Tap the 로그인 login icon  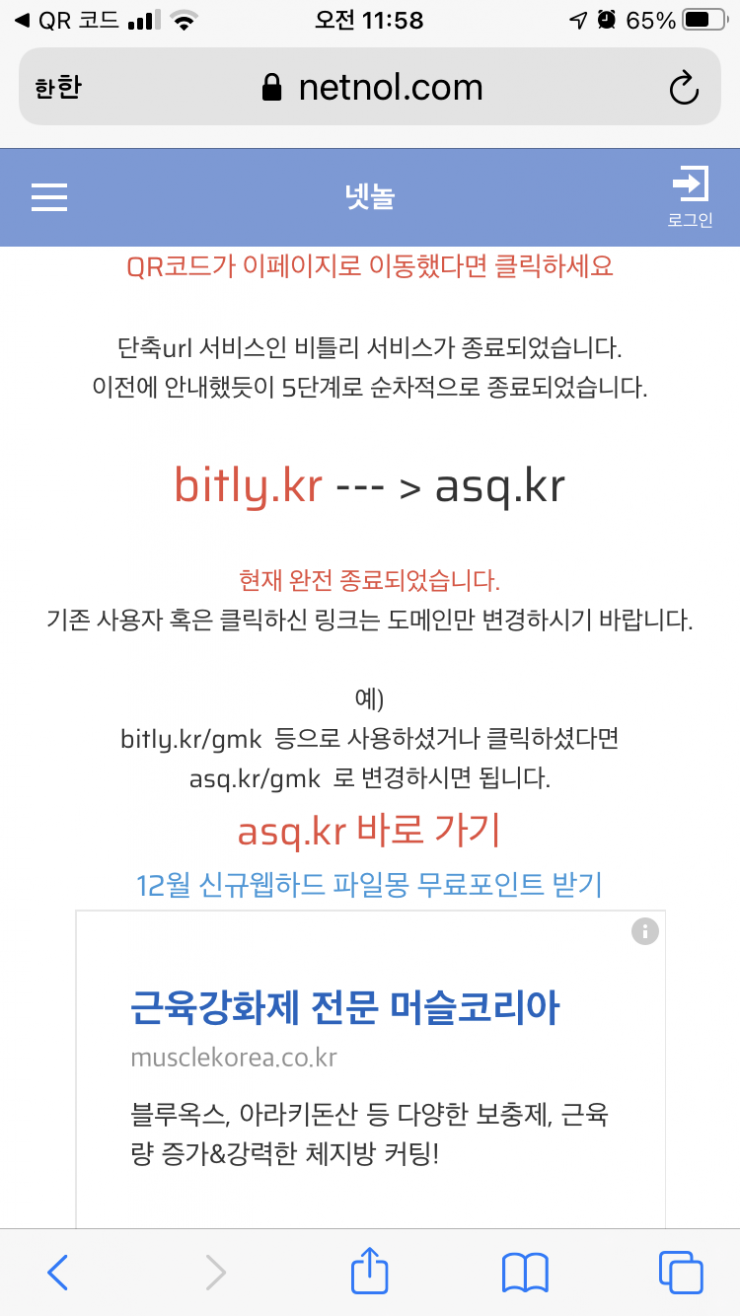pos(690,197)
